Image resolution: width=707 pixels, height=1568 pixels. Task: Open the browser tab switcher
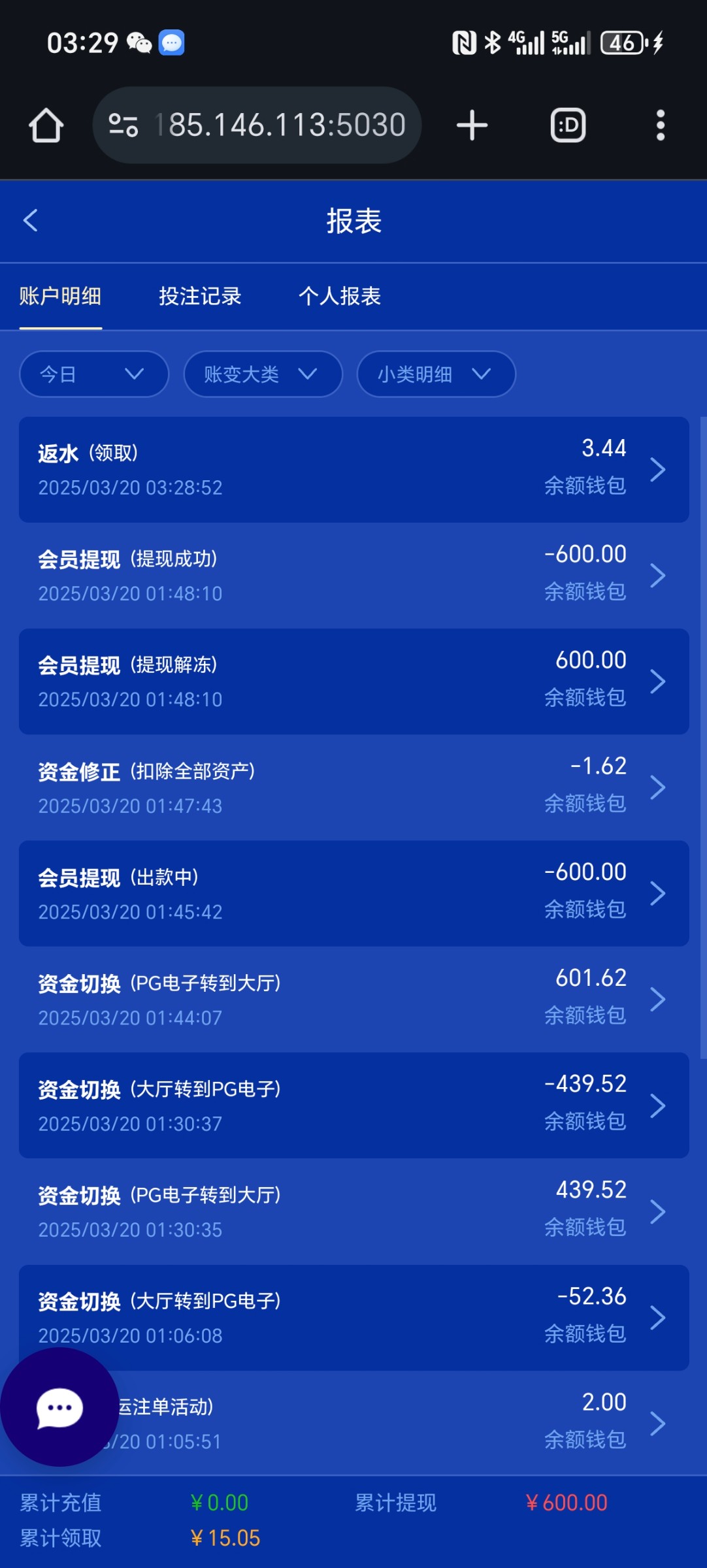[568, 125]
